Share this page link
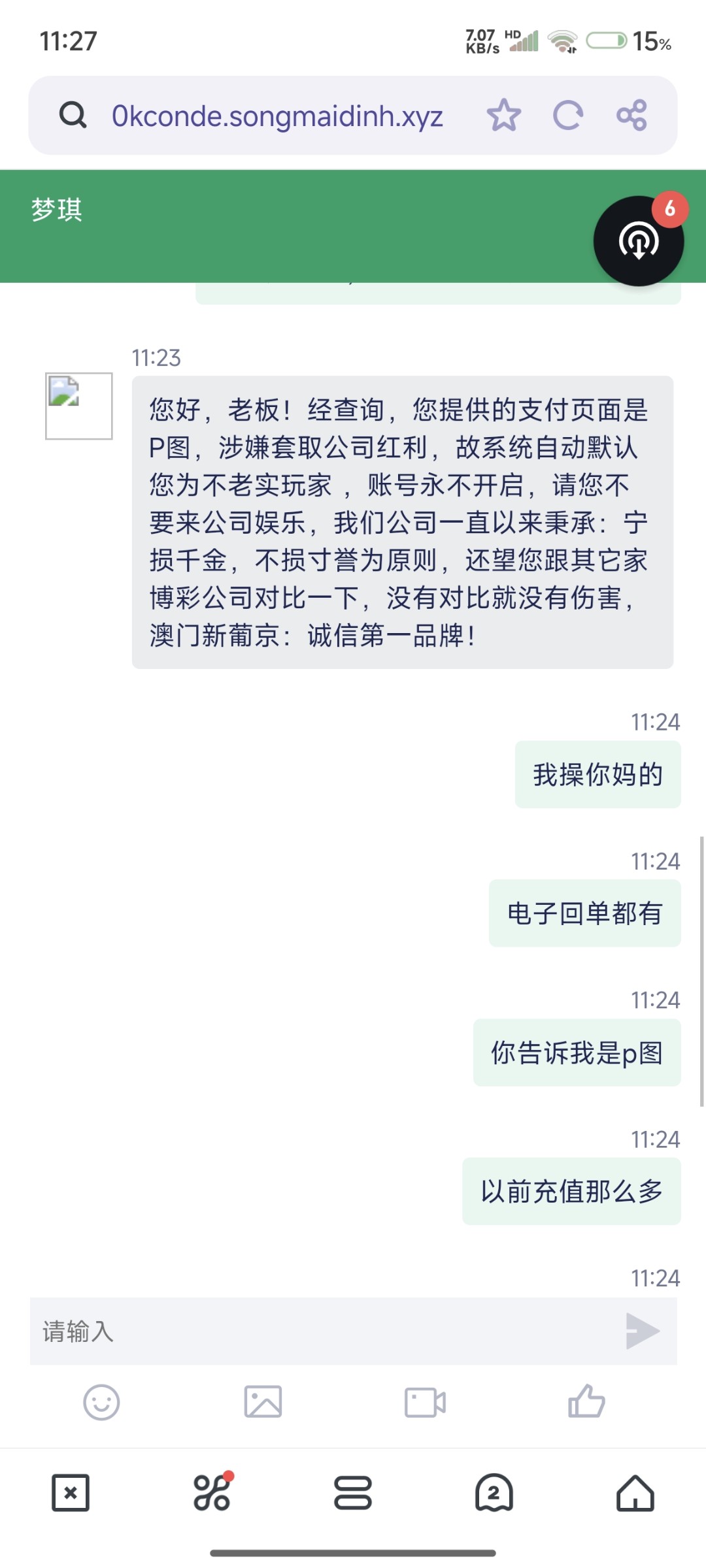Image resolution: width=706 pixels, height=1568 pixels. (x=631, y=116)
